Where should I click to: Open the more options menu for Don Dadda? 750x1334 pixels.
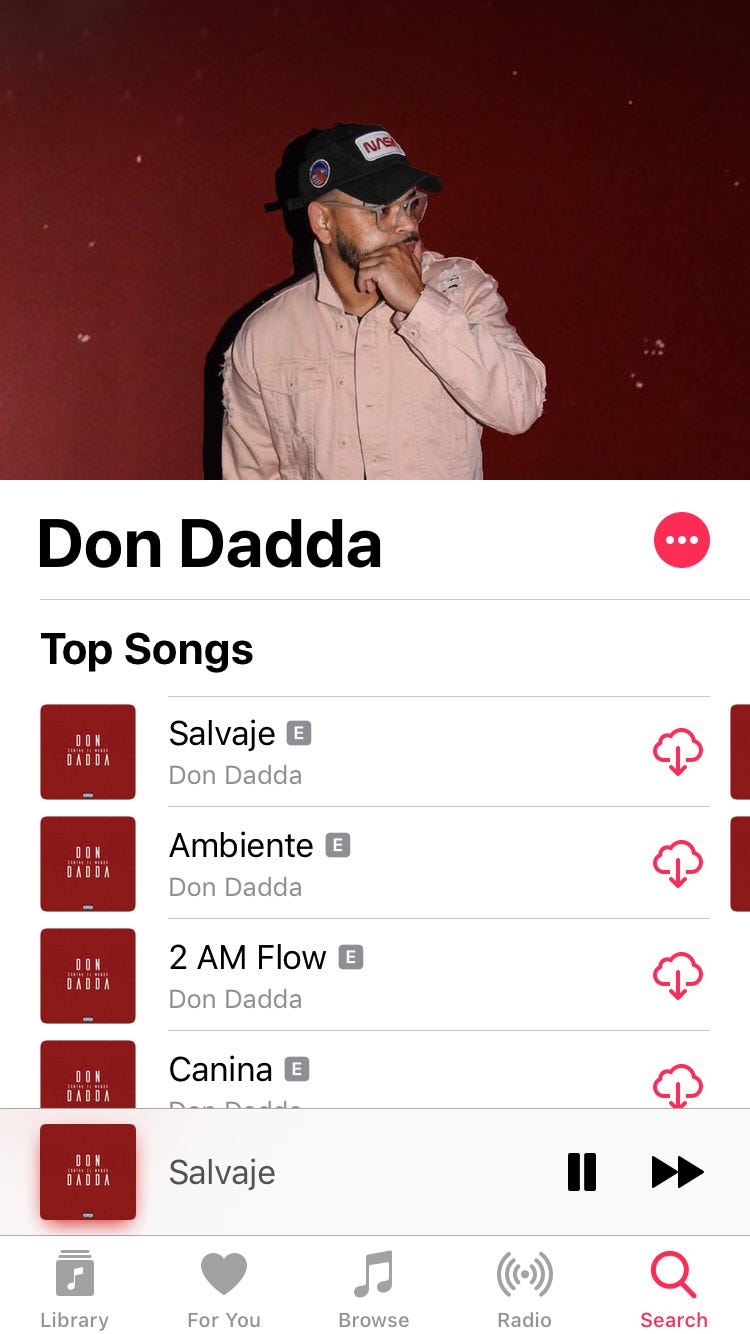click(x=681, y=540)
